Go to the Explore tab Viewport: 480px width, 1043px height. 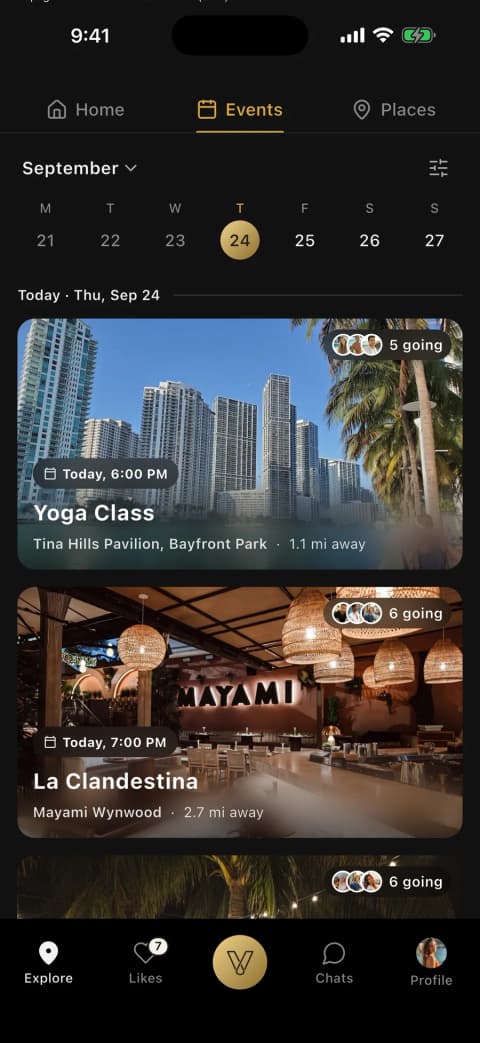click(49, 963)
